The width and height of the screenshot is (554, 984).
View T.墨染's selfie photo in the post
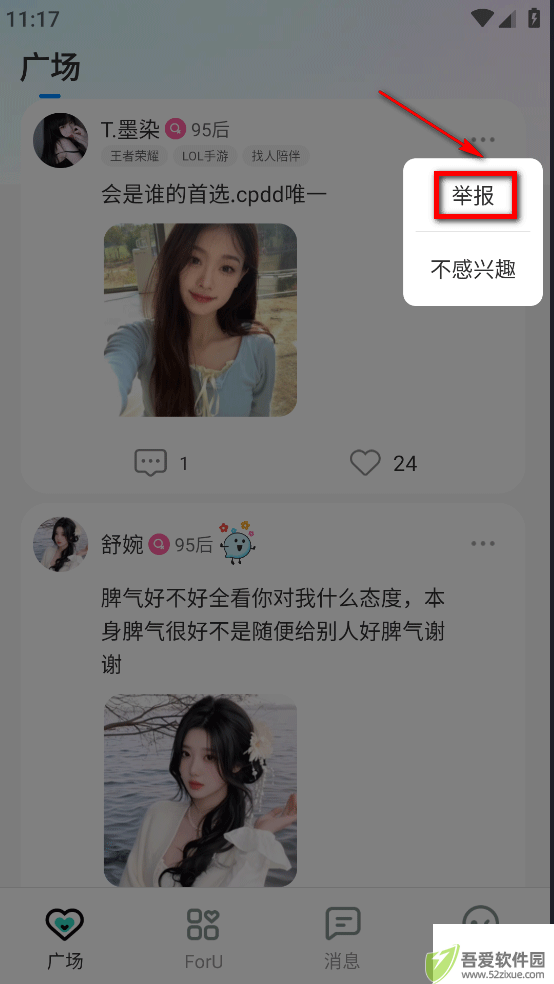click(x=200, y=320)
